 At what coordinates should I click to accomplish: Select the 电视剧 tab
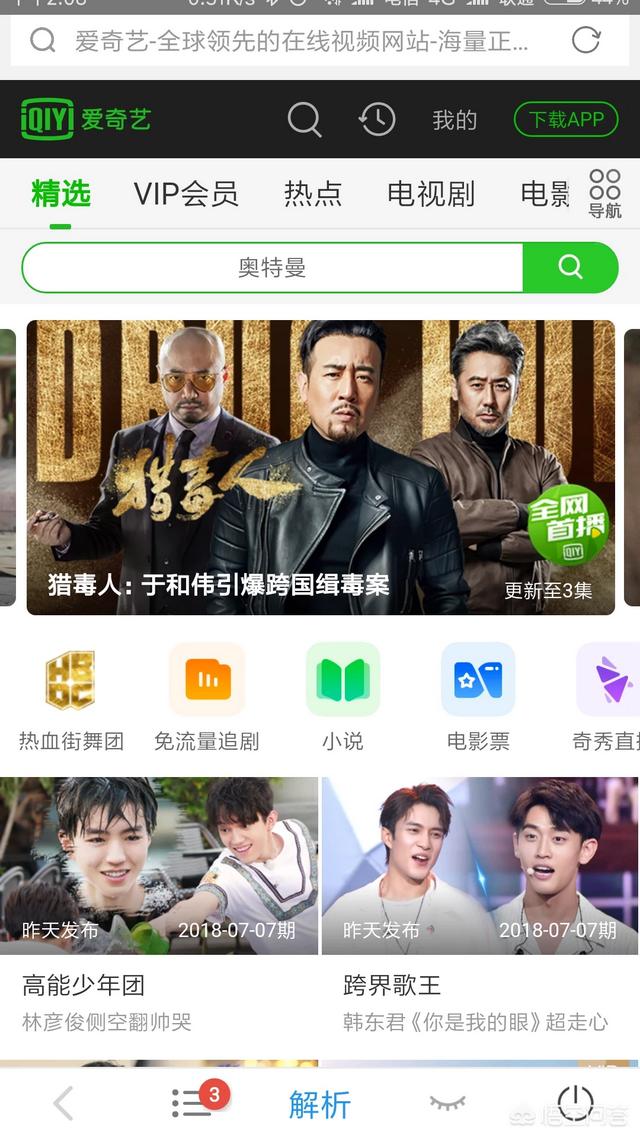(431, 193)
